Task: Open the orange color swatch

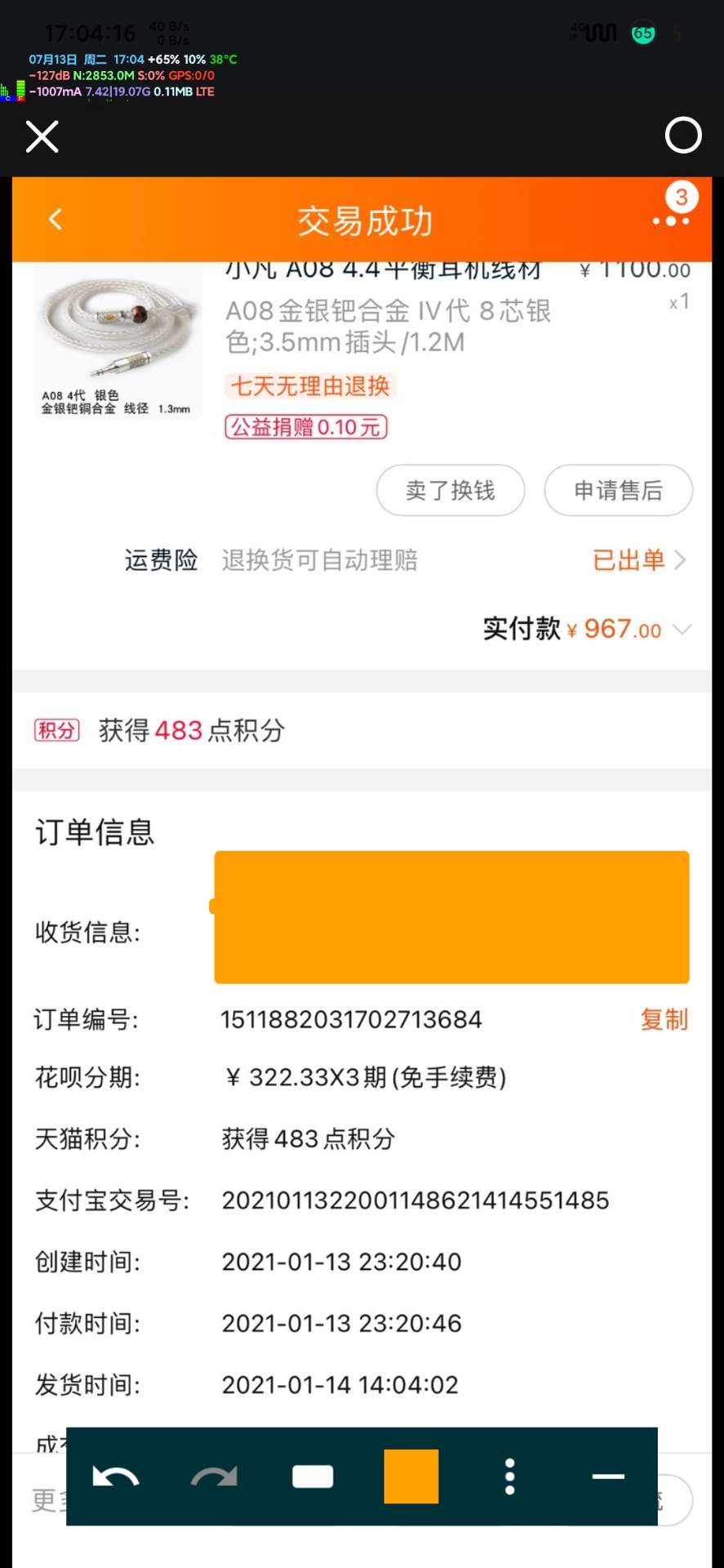Action: pyautogui.click(x=411, y=1477)
